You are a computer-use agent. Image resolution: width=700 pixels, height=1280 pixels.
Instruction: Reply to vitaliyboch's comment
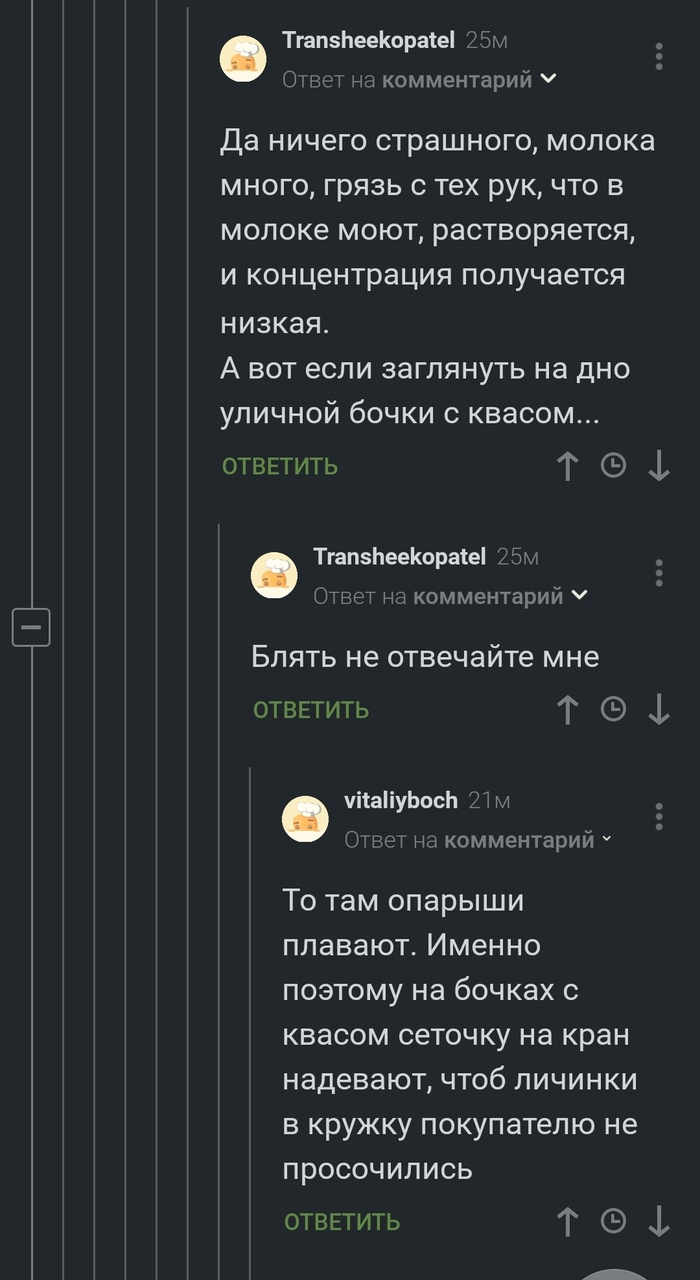pyautogui.click(x=342, y=1222)
